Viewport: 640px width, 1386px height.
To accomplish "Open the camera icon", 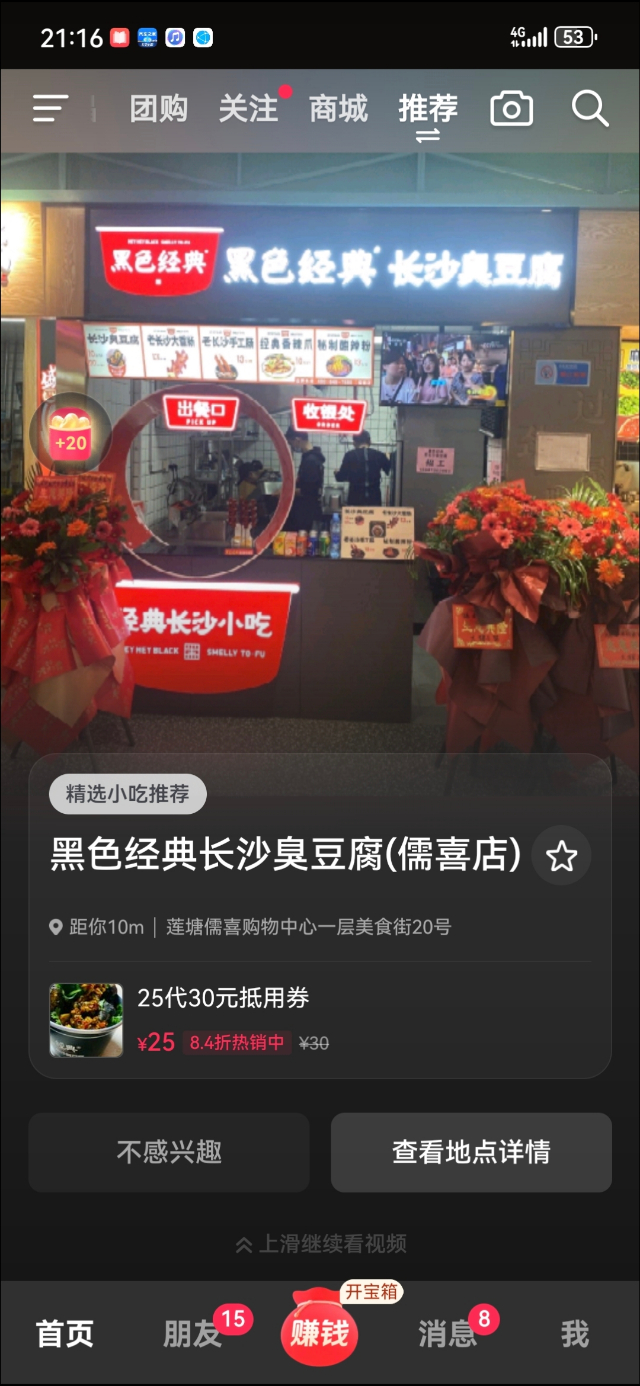I will pos(511,108).
